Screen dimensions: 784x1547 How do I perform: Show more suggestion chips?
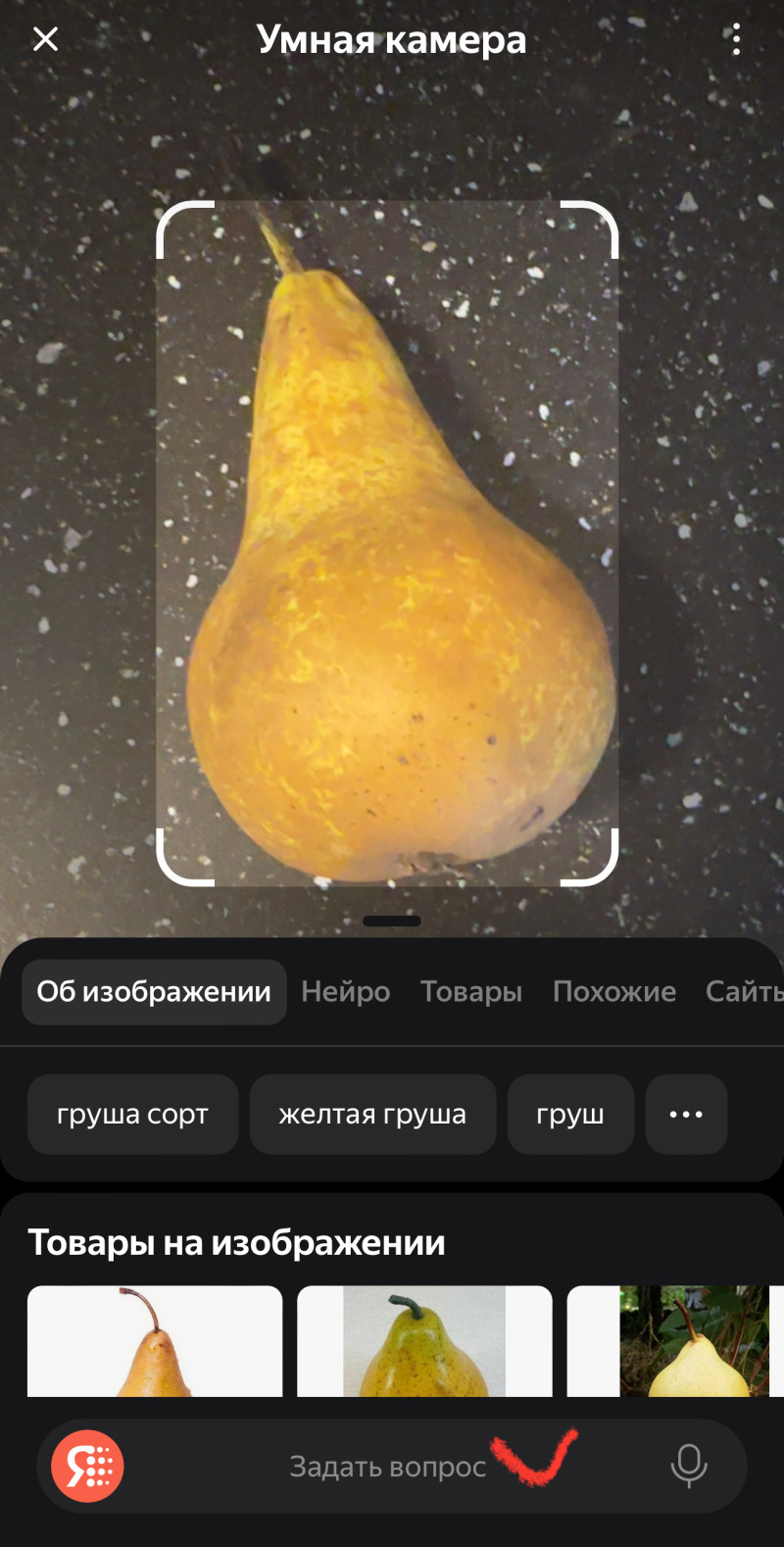click(x=686, y=1115)
